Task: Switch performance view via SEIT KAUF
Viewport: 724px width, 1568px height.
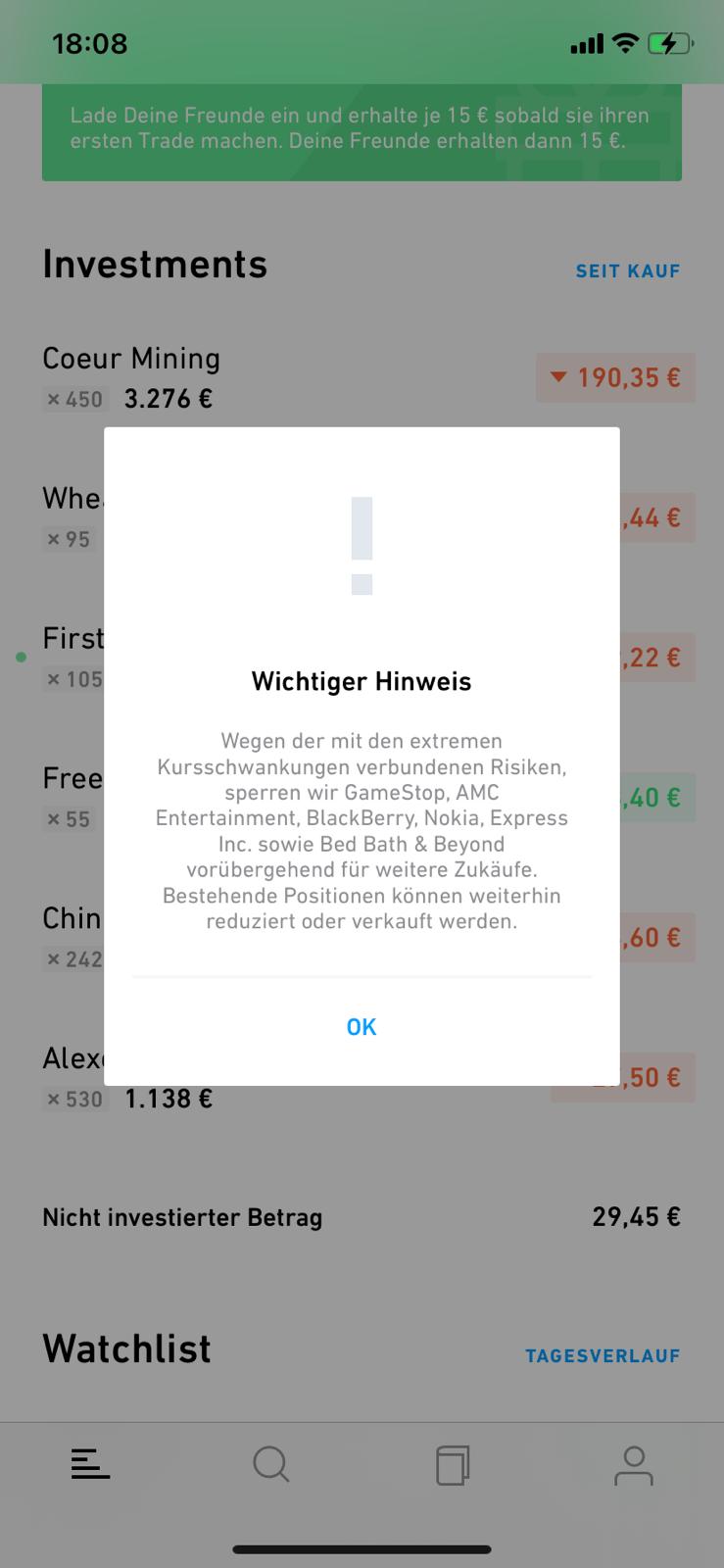Action: [628, 270]
